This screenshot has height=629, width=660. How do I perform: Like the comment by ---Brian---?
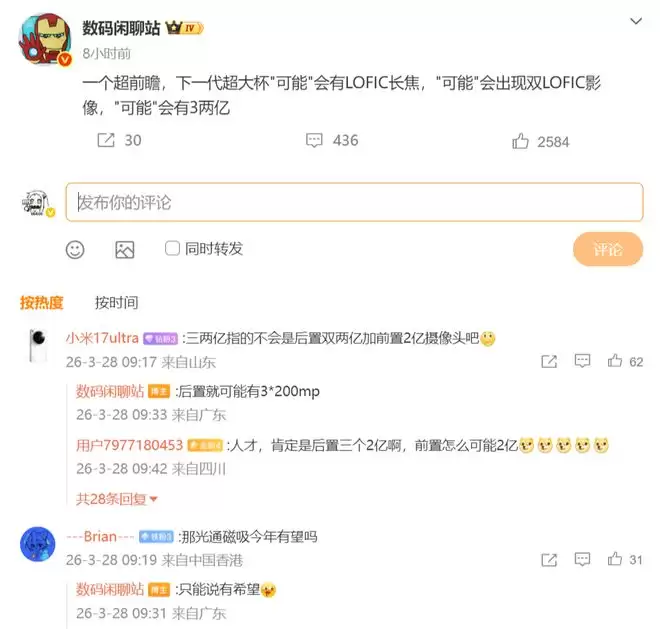click(615, 559)
